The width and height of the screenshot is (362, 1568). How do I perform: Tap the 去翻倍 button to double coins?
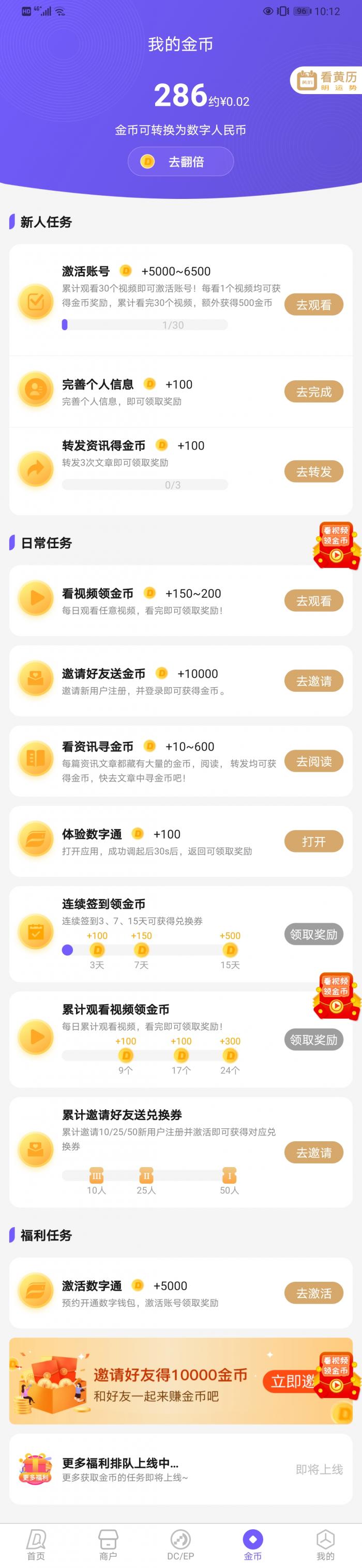point(180,161)
